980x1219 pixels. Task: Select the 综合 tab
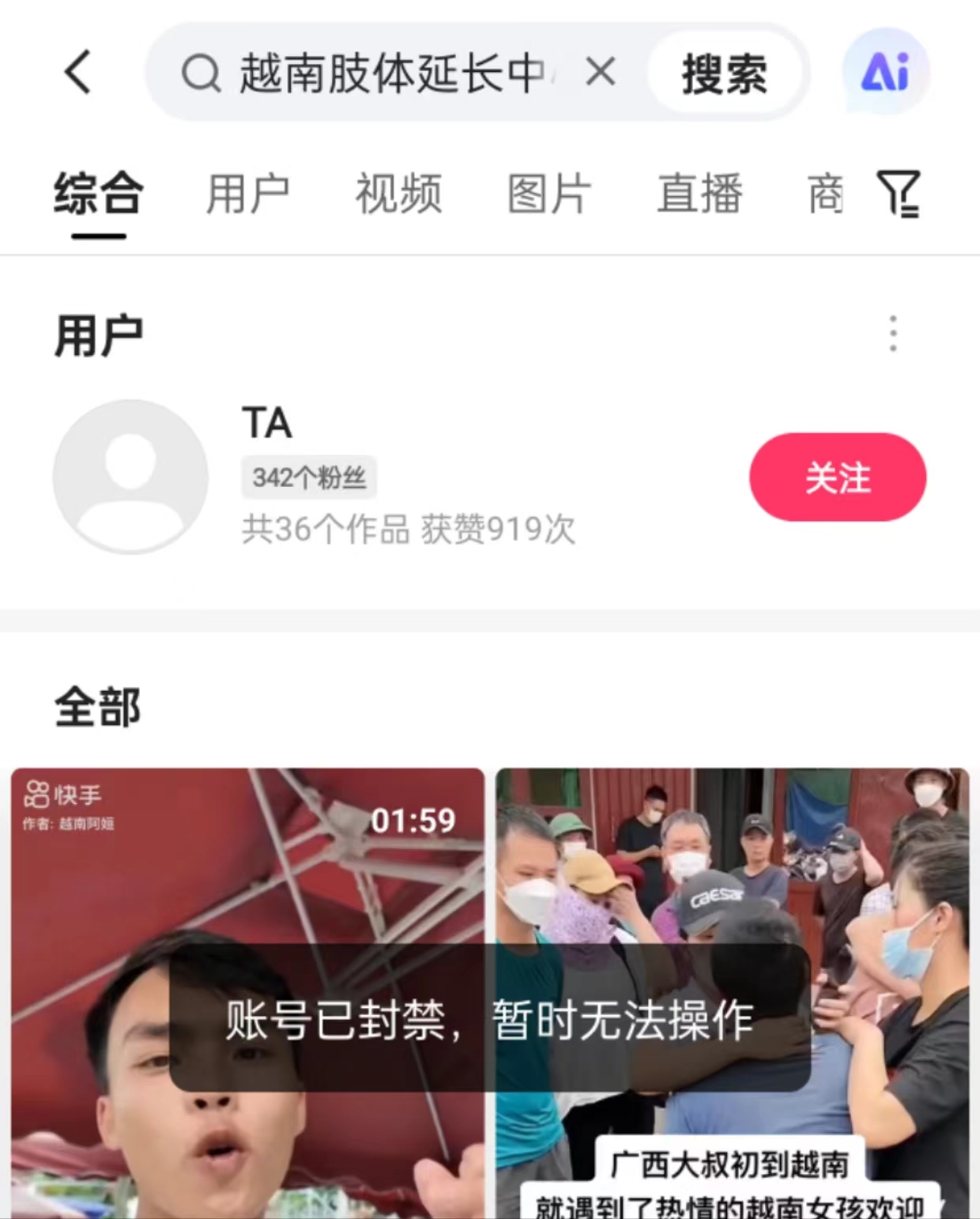click(99, 194)
